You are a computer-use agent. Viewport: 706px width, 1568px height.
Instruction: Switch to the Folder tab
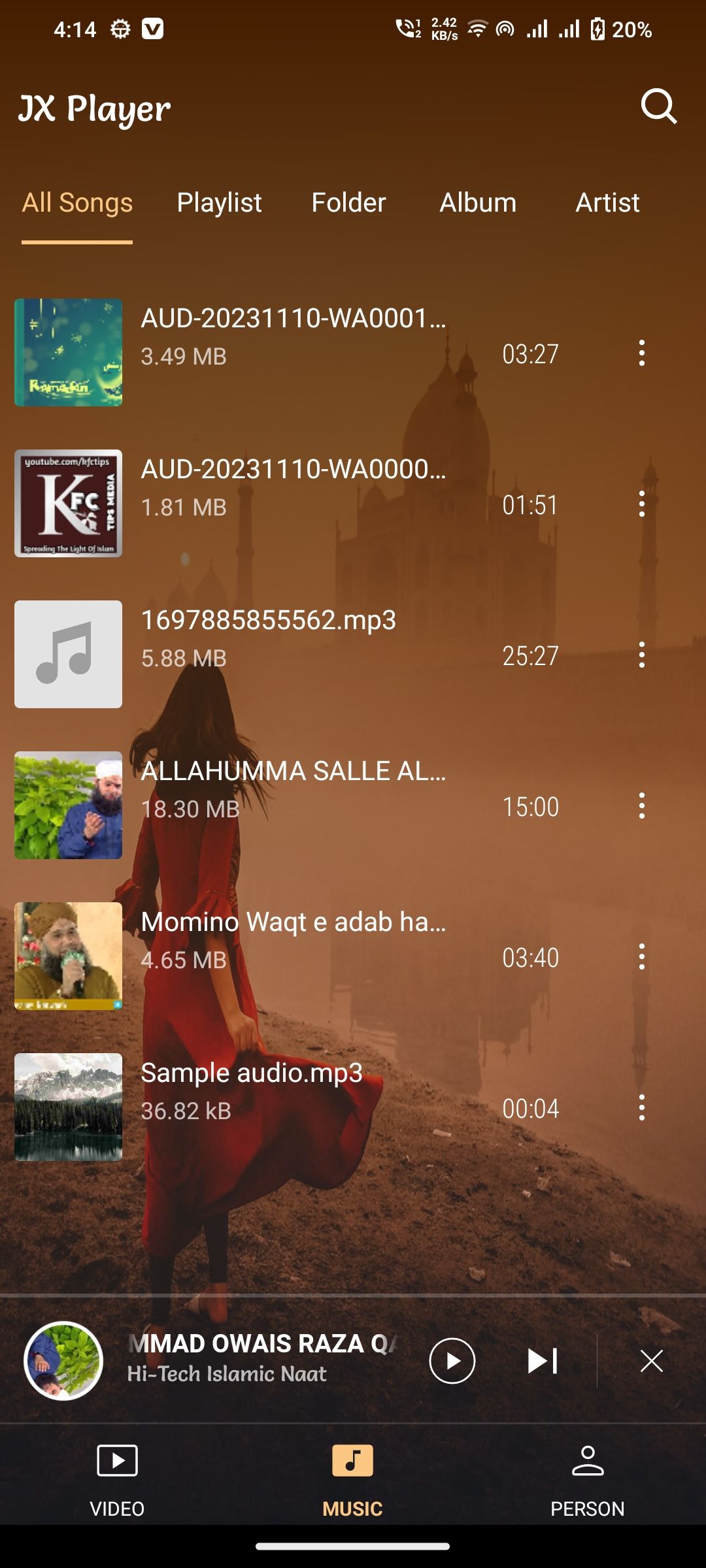point(348,203)
